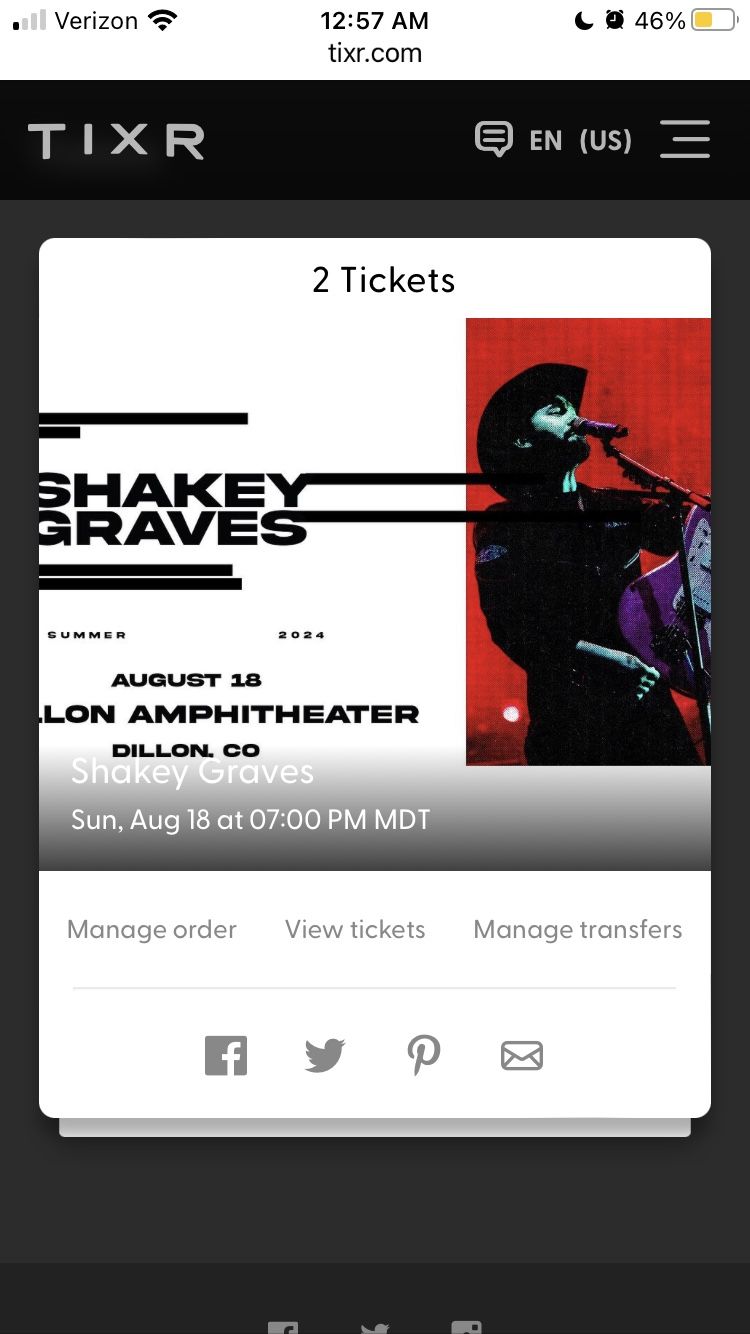Open Manage order
Viewport: 750px width, 1334px height.
click(152, 929)
